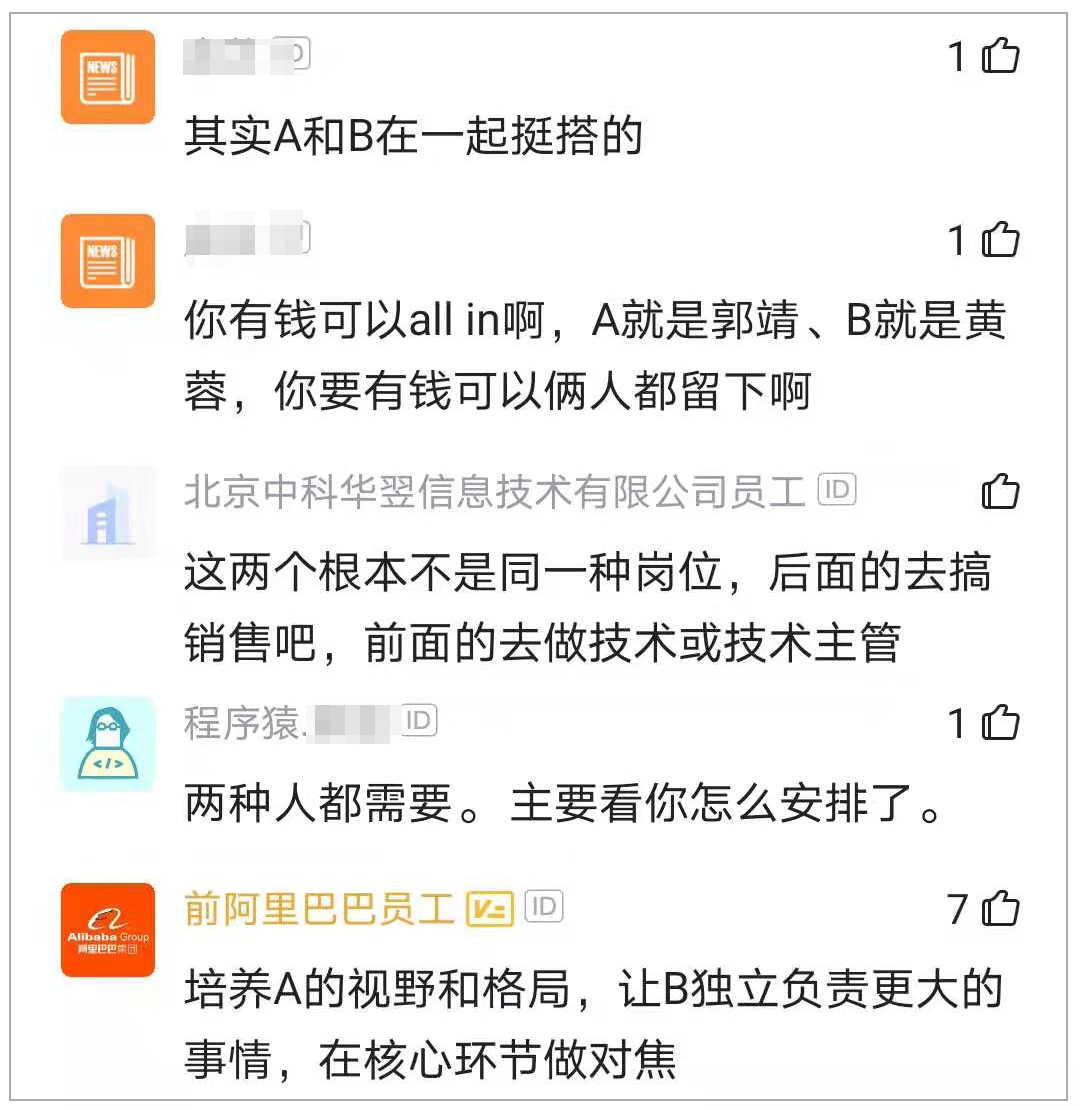
Task: View the profile of 前阿里巴巴员工
Action: [319, 909]
